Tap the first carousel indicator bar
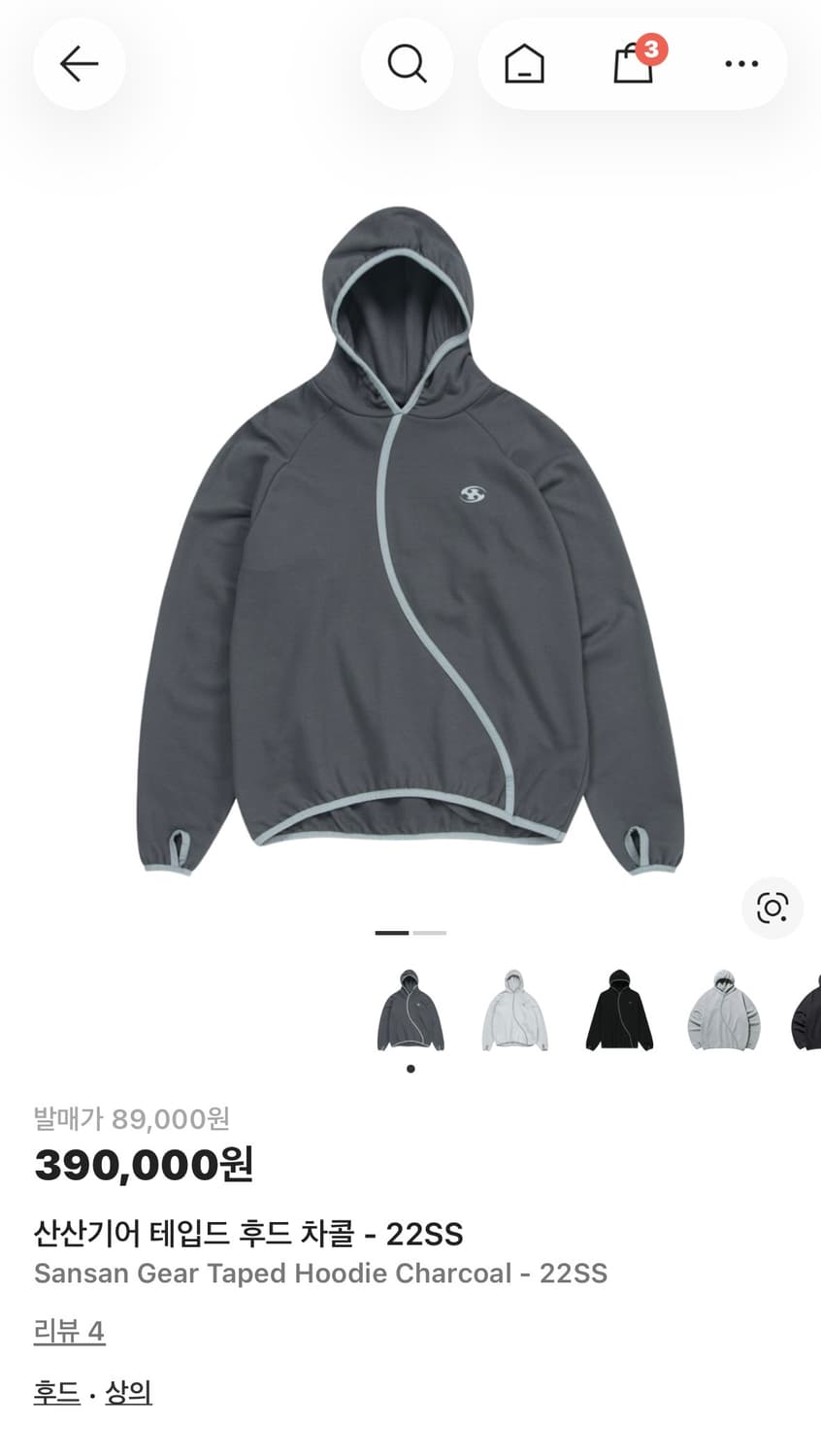 392,932
